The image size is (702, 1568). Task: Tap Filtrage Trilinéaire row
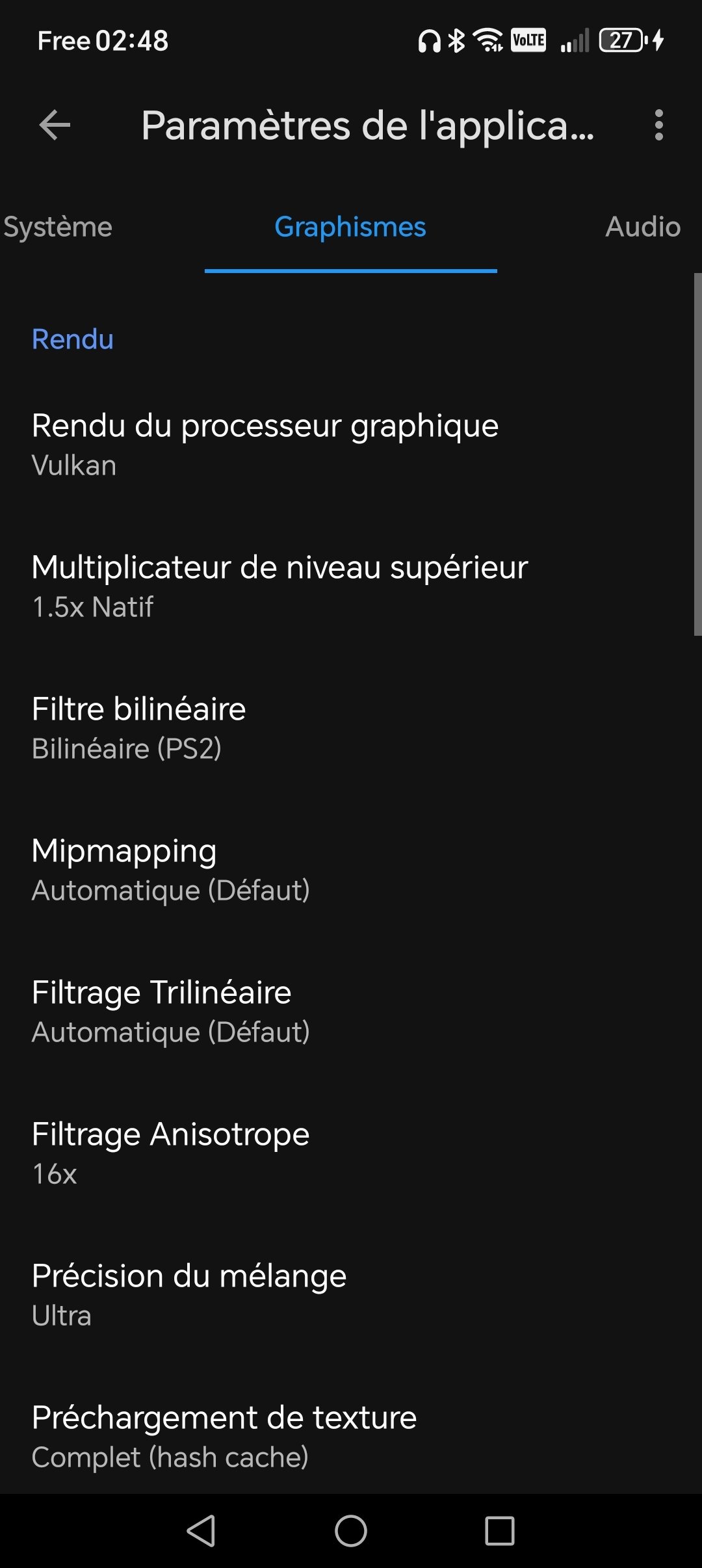pyautogui.click(x=351, y=1012)
